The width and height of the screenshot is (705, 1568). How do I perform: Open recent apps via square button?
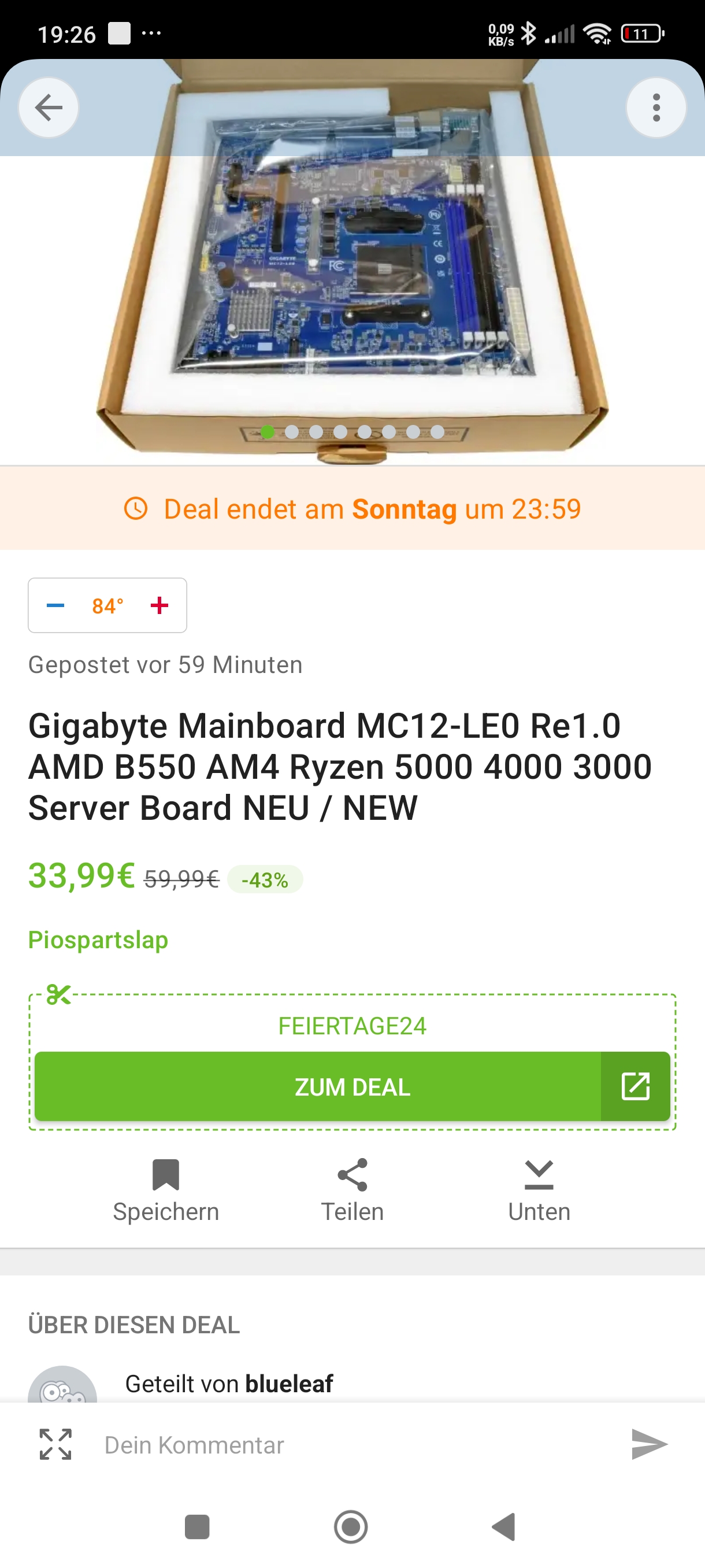point(197,1526)
